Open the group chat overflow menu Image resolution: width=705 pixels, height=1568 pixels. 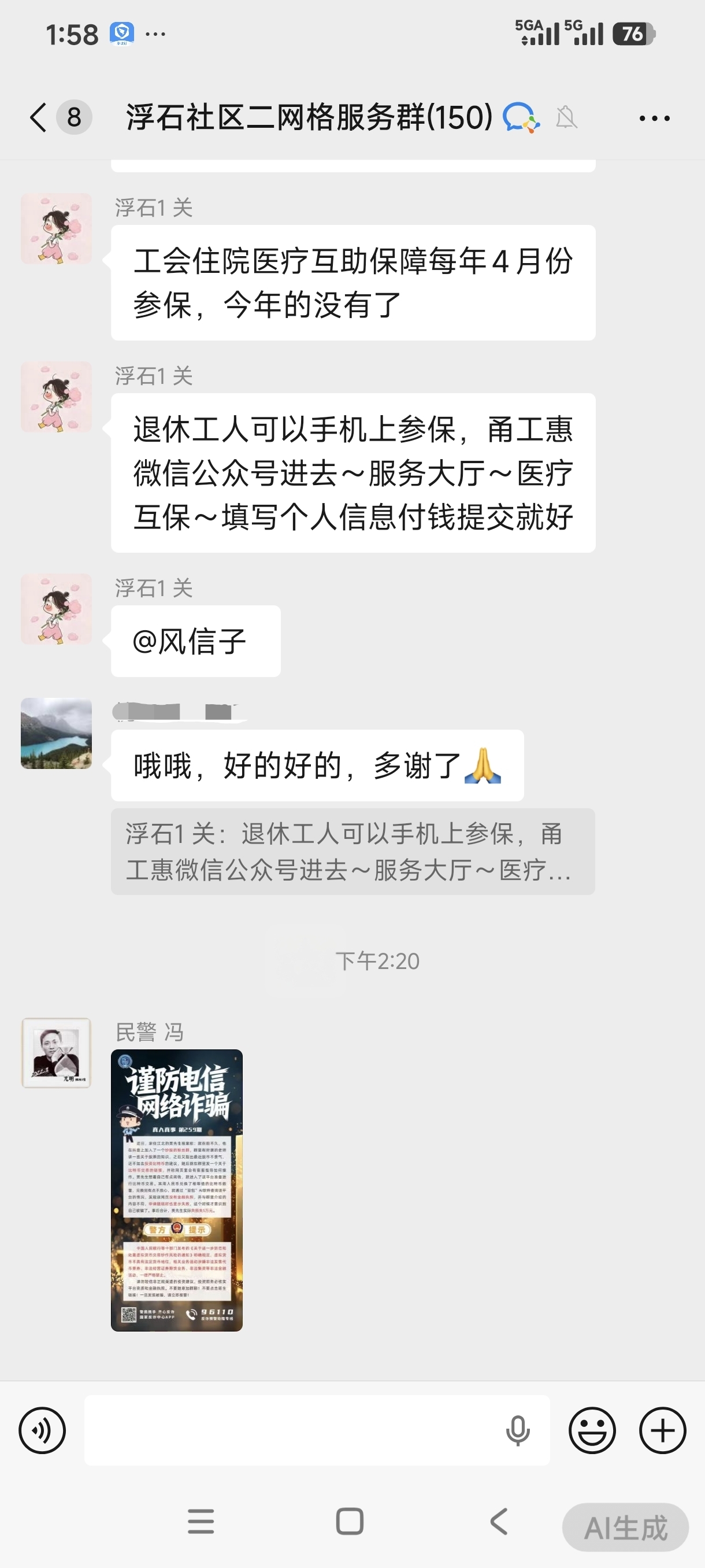[654, 118]
